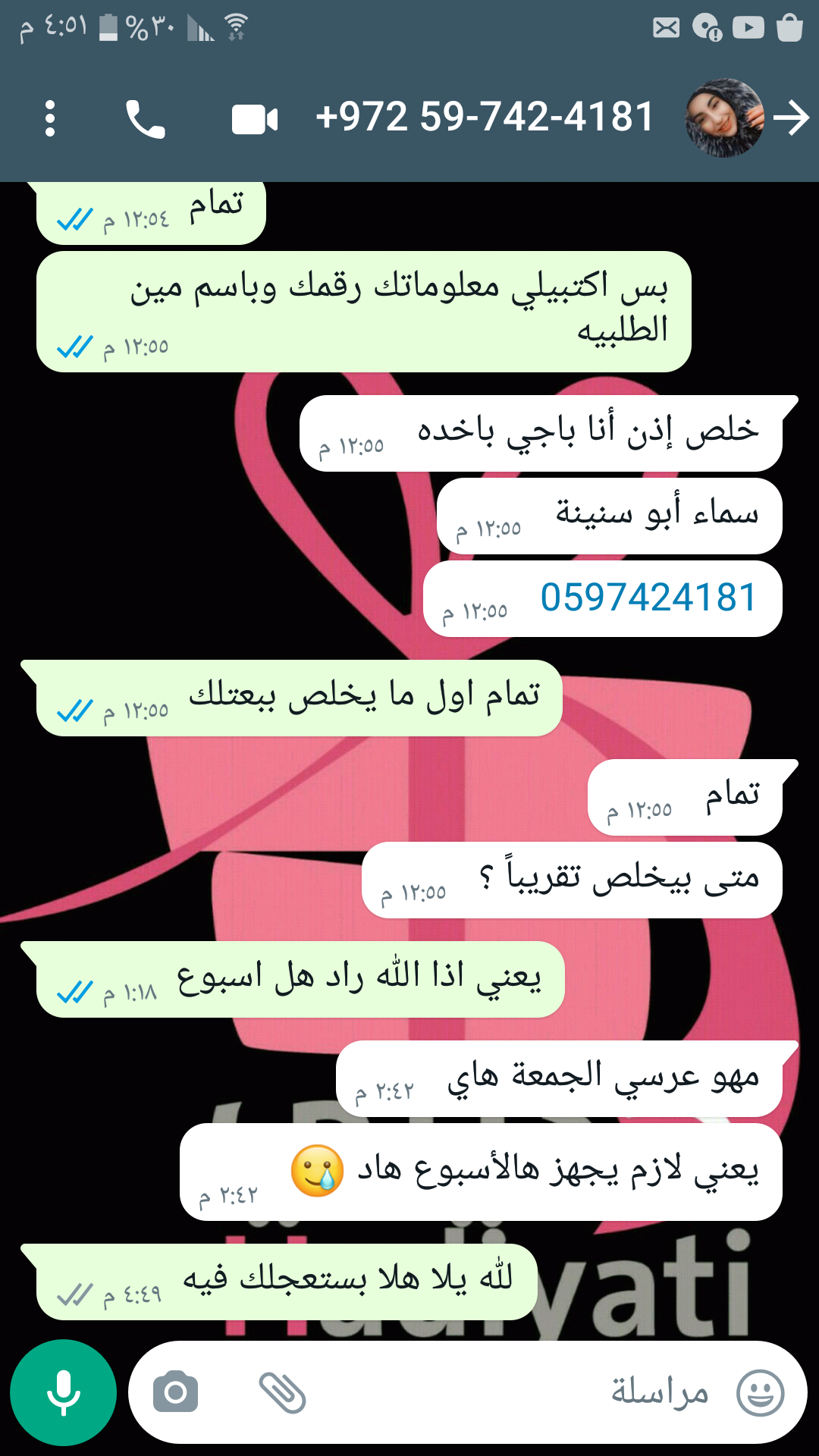
Task: Open contact info for +972 59-742-4181
Action: coord(485,118)
